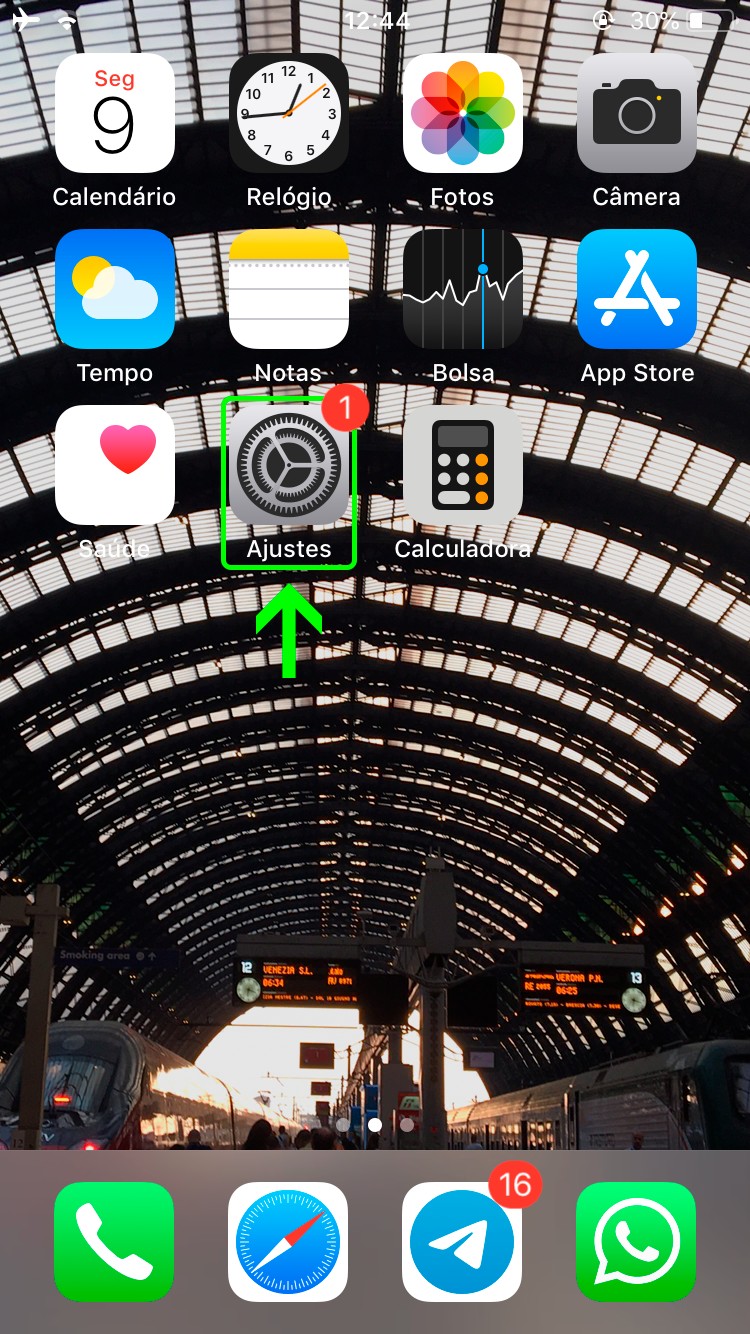Open Ajustes settings app

[x=288, y=465]
